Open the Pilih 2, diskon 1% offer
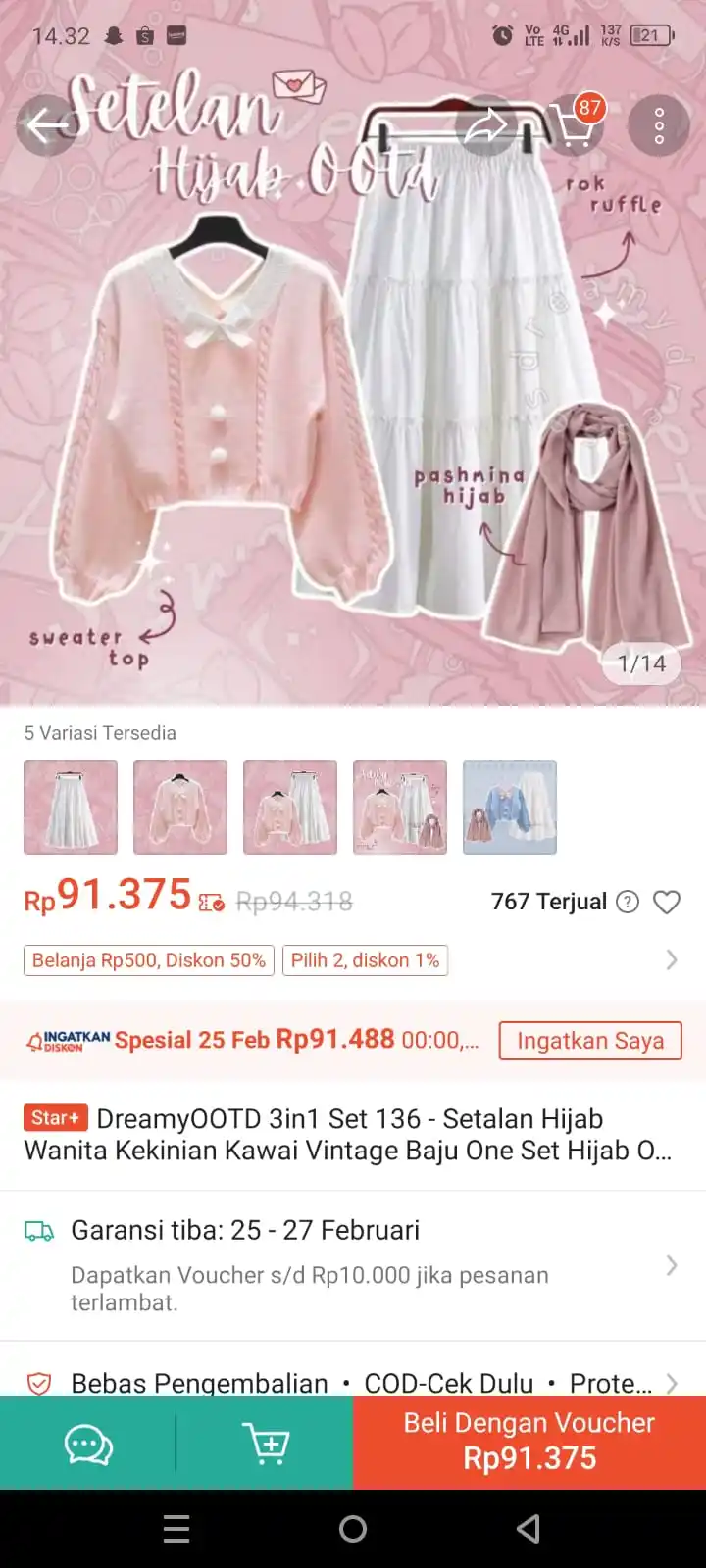 pyautogui.click(x=365, y=960)
